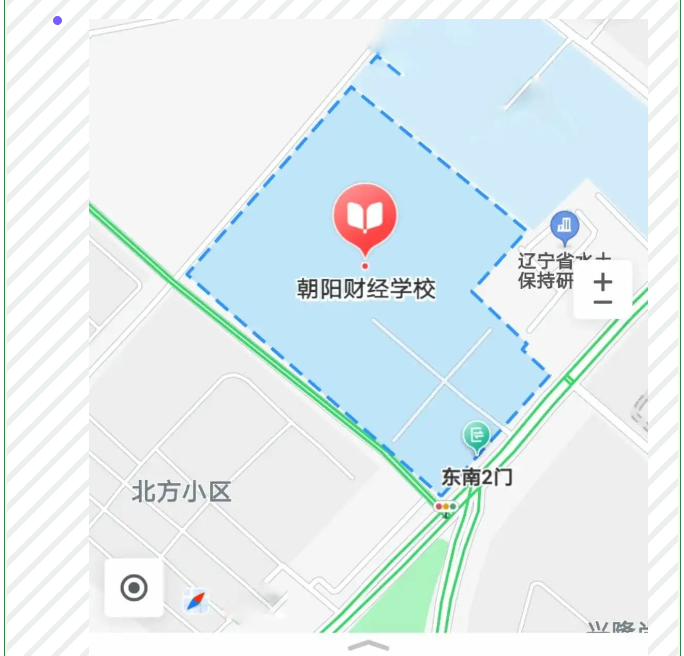Tap the compass to reset orientation

click(x=196, y=601)
